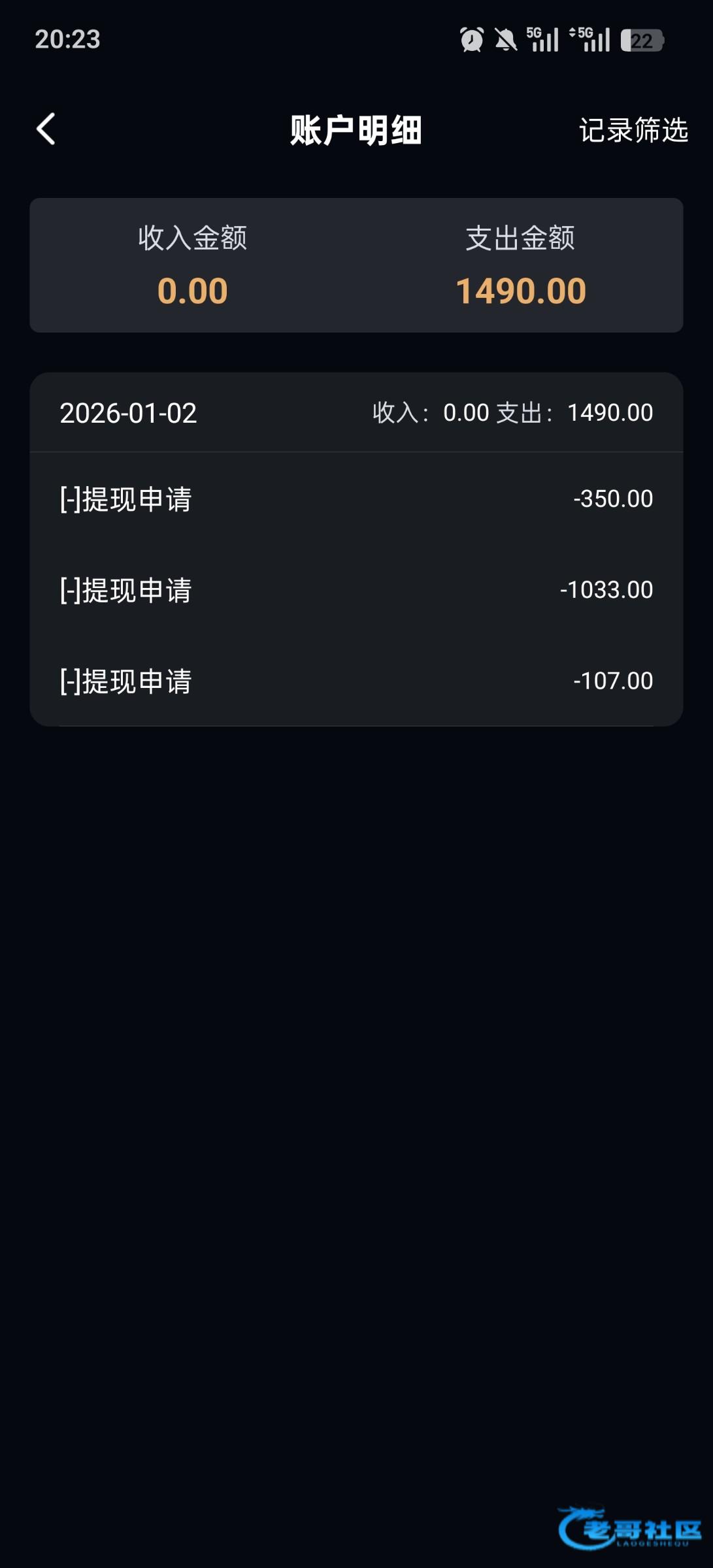
Task: Open 记录筛选 record filter
Action: tap(633, 130)
